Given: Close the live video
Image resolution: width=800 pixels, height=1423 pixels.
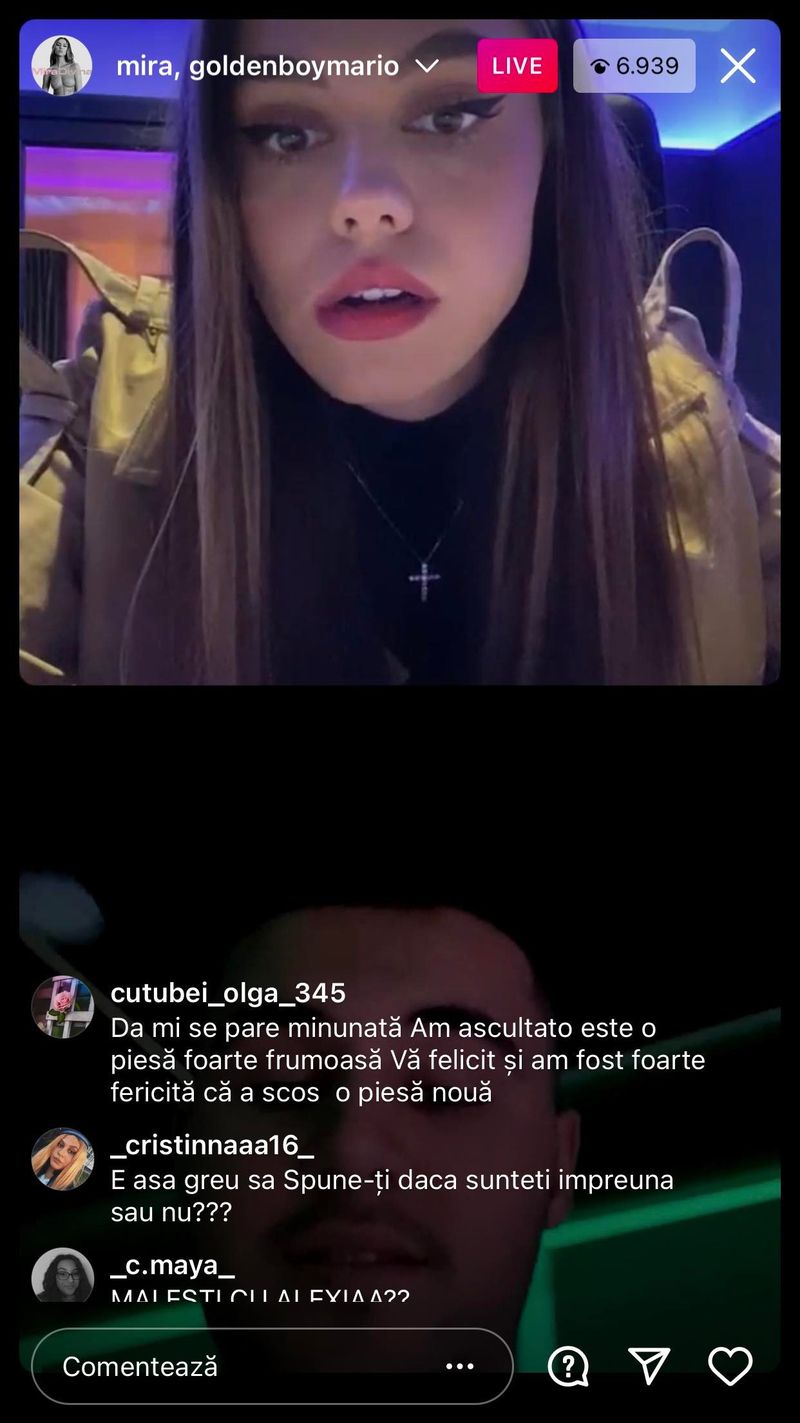Looking at the screenshot, I should coord(738,66).
